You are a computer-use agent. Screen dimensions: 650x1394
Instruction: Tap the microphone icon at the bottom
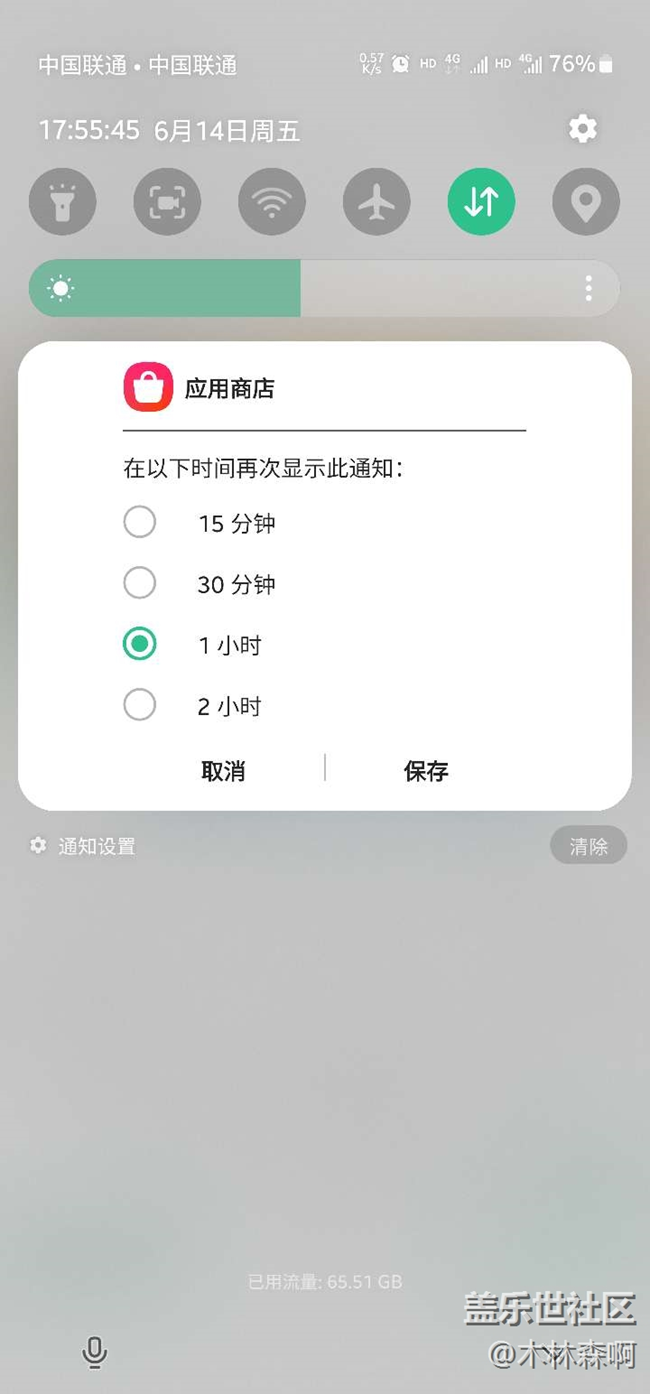pos(94,1353)
